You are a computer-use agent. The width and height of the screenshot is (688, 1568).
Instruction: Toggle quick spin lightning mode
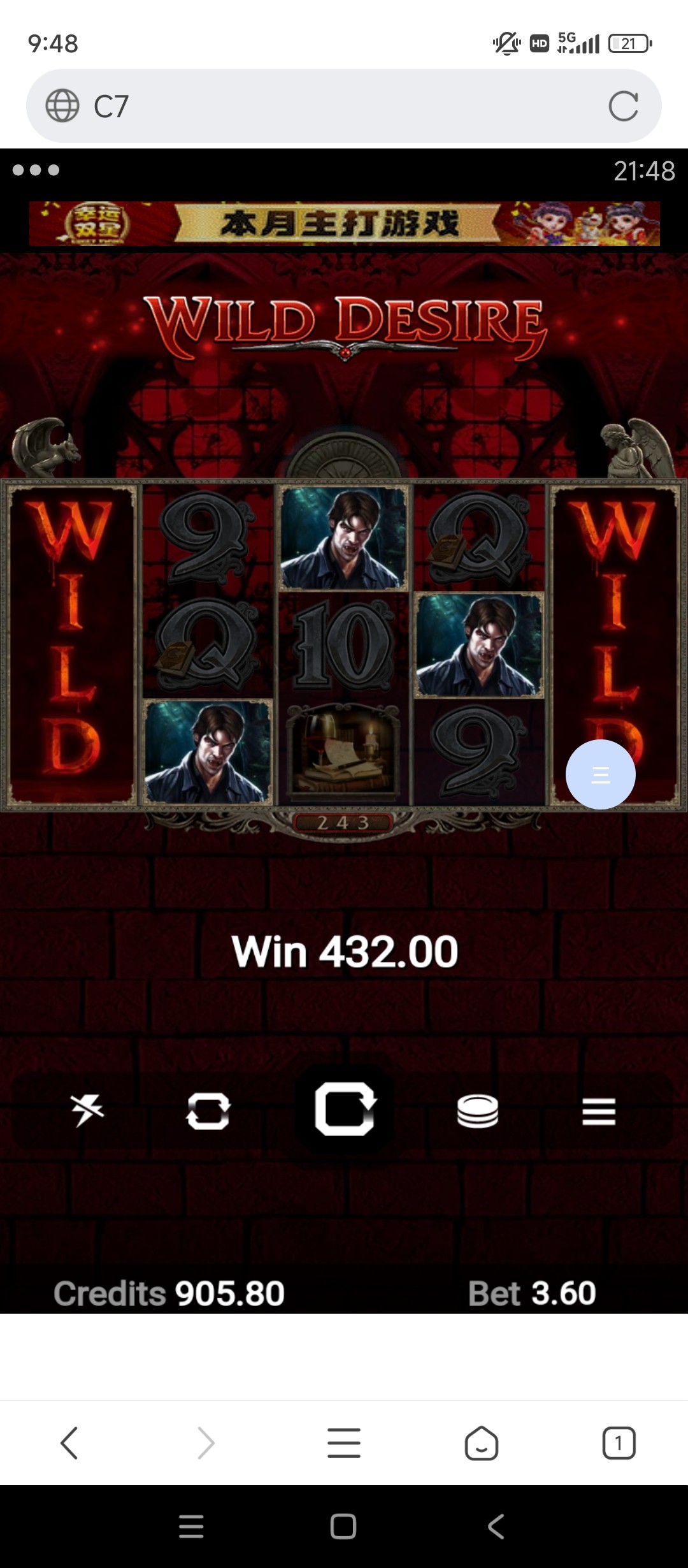point(87,1111)
